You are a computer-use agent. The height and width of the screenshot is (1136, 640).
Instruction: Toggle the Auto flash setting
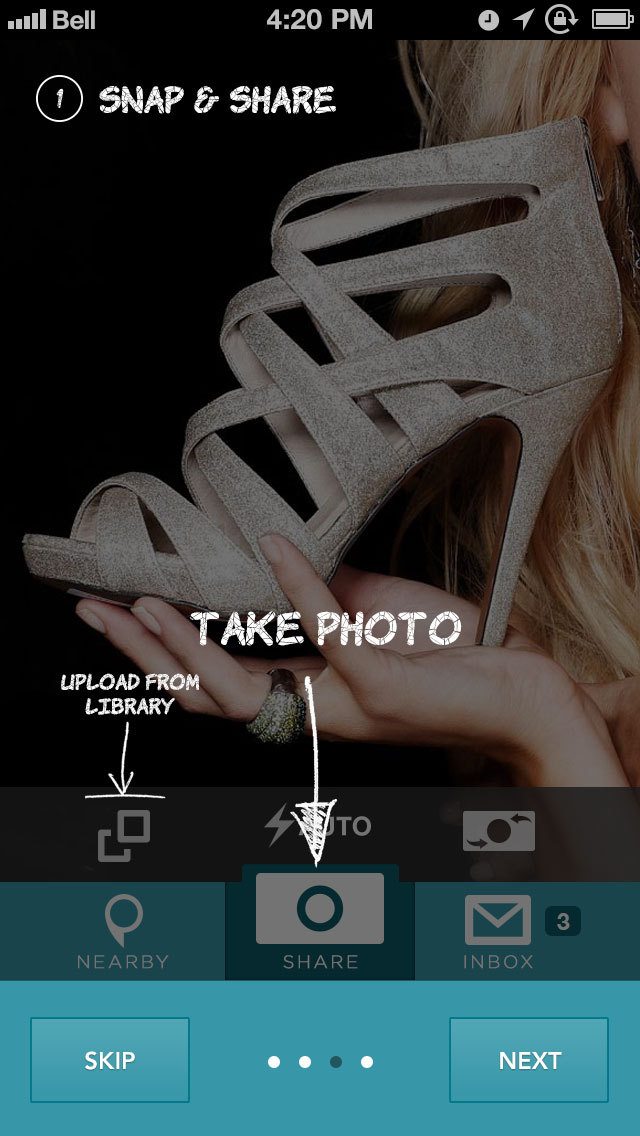coord(318,826)
